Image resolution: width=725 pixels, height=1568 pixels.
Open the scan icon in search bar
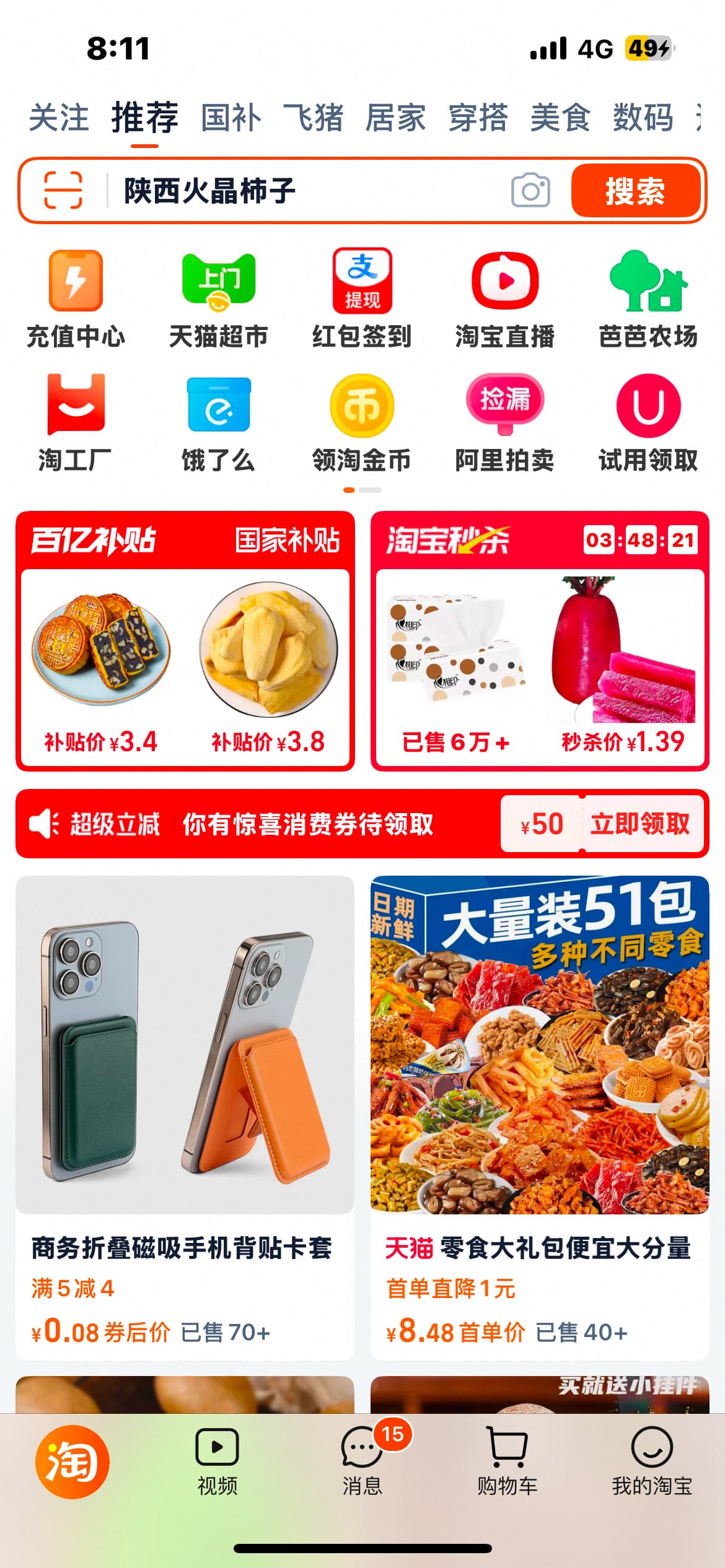pos(63,190)
